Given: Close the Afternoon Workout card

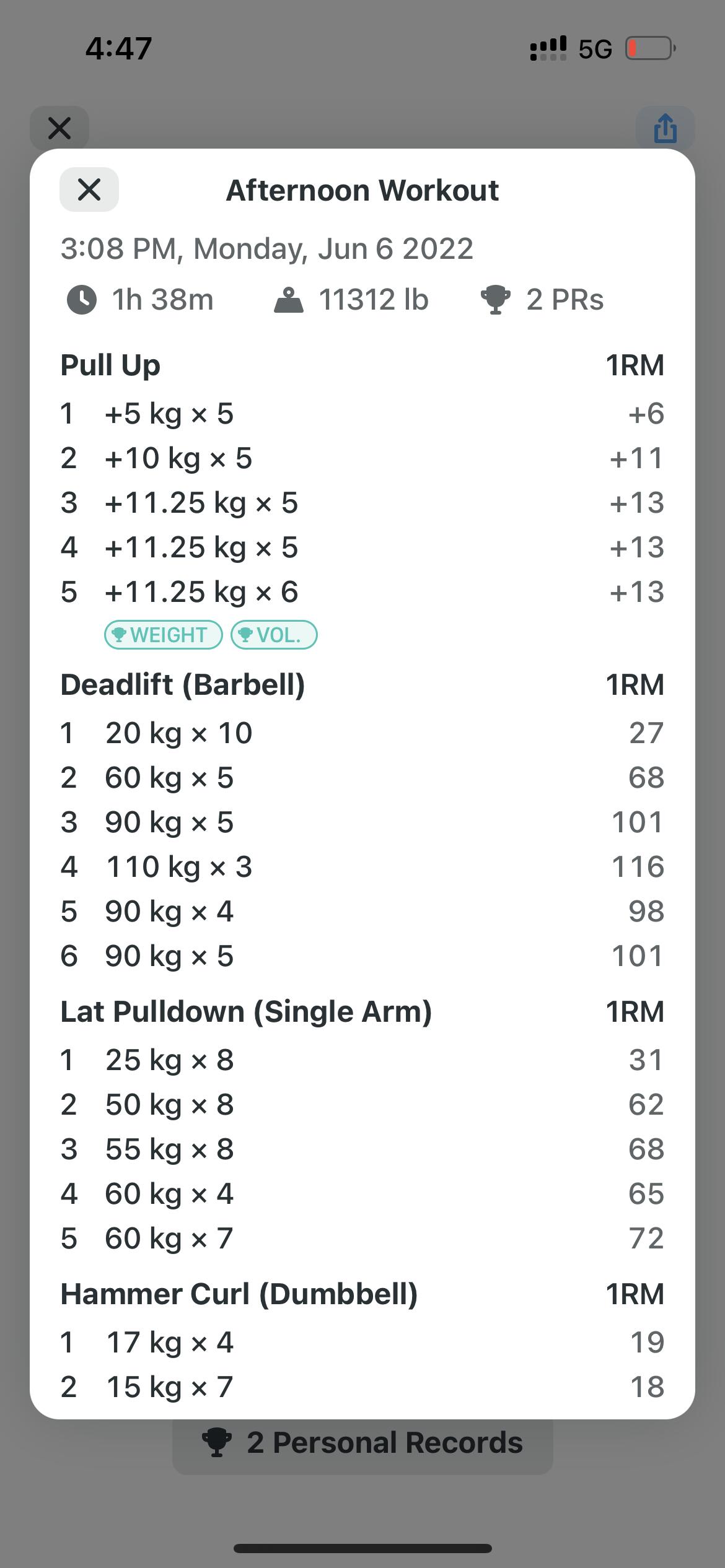Looking at the screenshot, I should [x=89, y=189].
